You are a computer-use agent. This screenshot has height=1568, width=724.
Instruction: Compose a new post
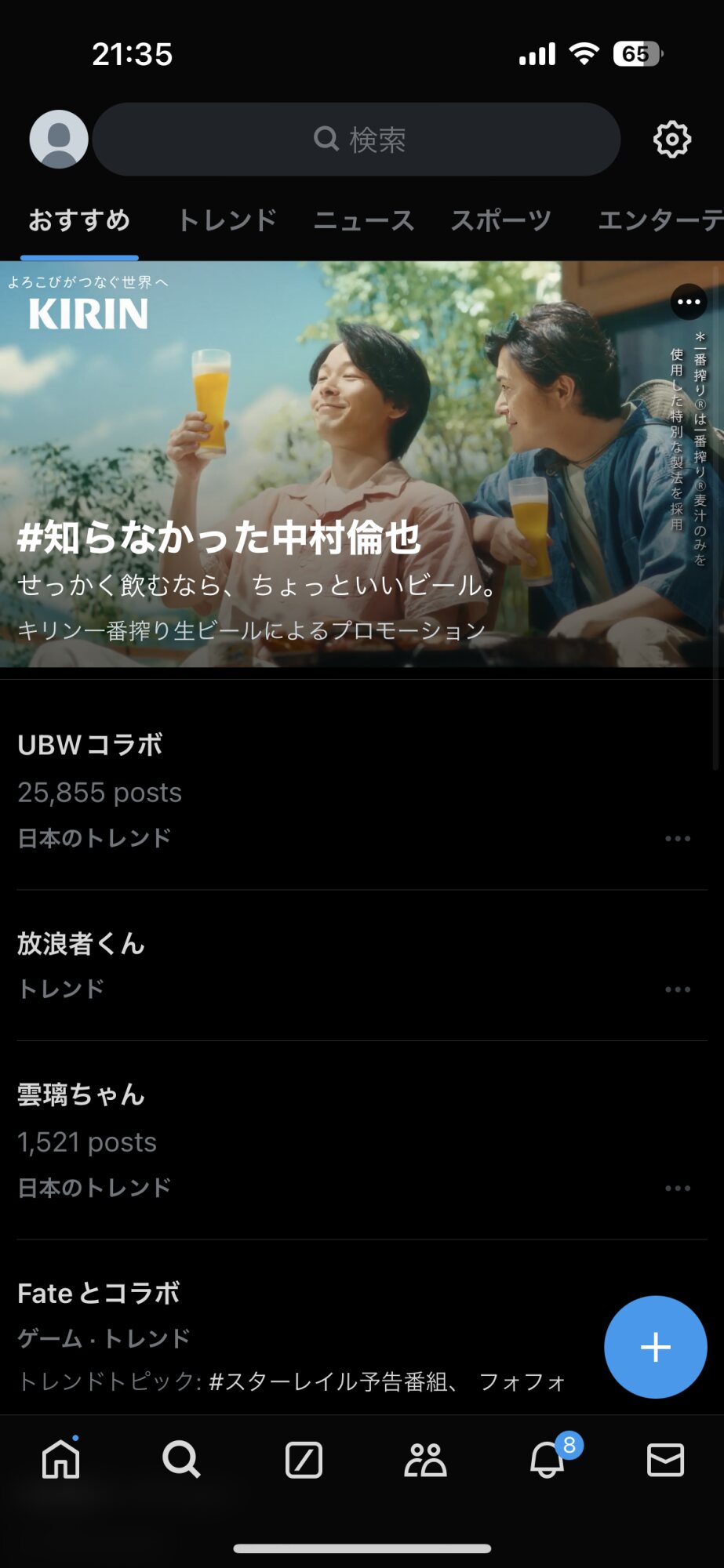point(655,1347)
